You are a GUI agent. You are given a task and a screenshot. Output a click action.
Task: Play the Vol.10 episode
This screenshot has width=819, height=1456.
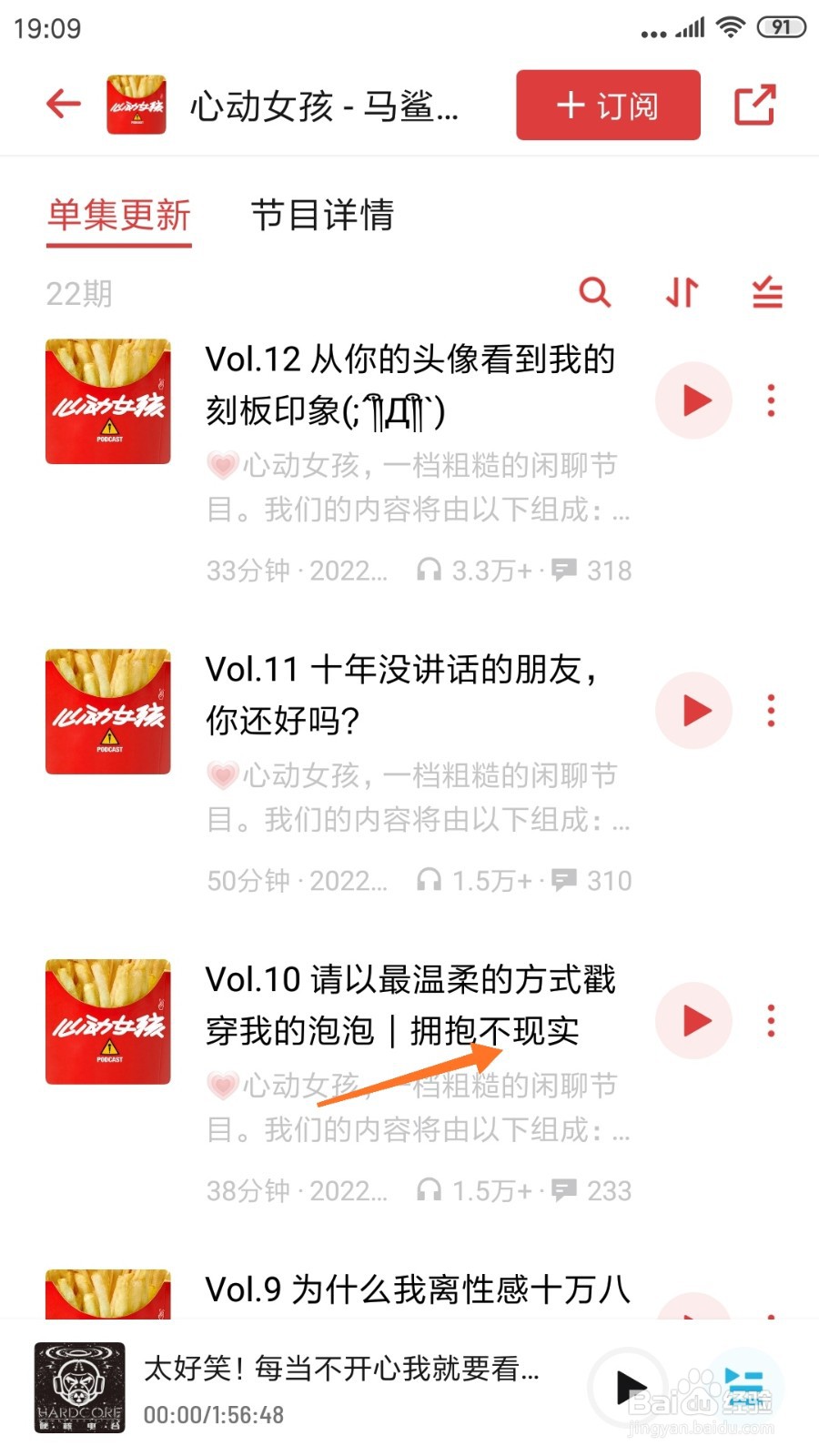click(693, 1021)
